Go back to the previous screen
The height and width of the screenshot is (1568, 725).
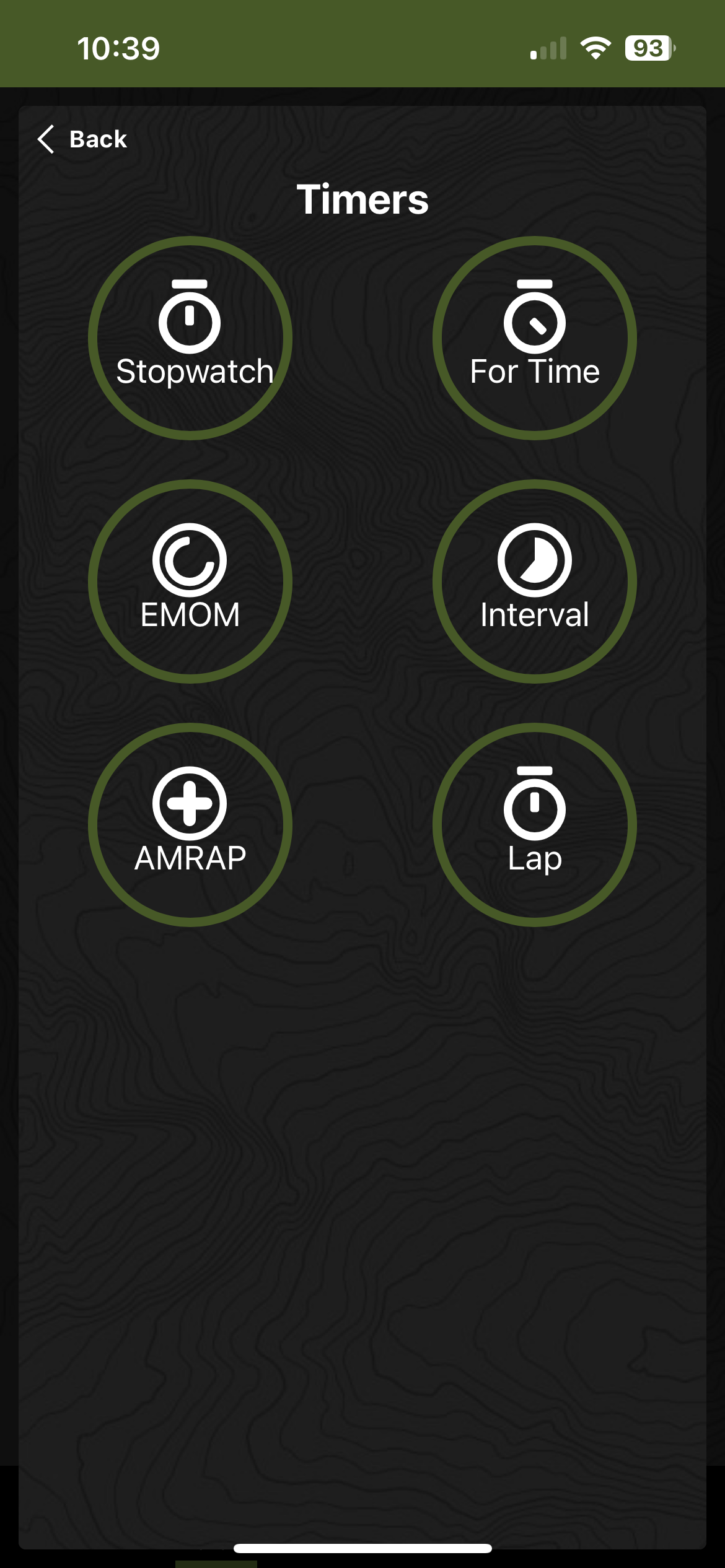(x=82, y=139)
